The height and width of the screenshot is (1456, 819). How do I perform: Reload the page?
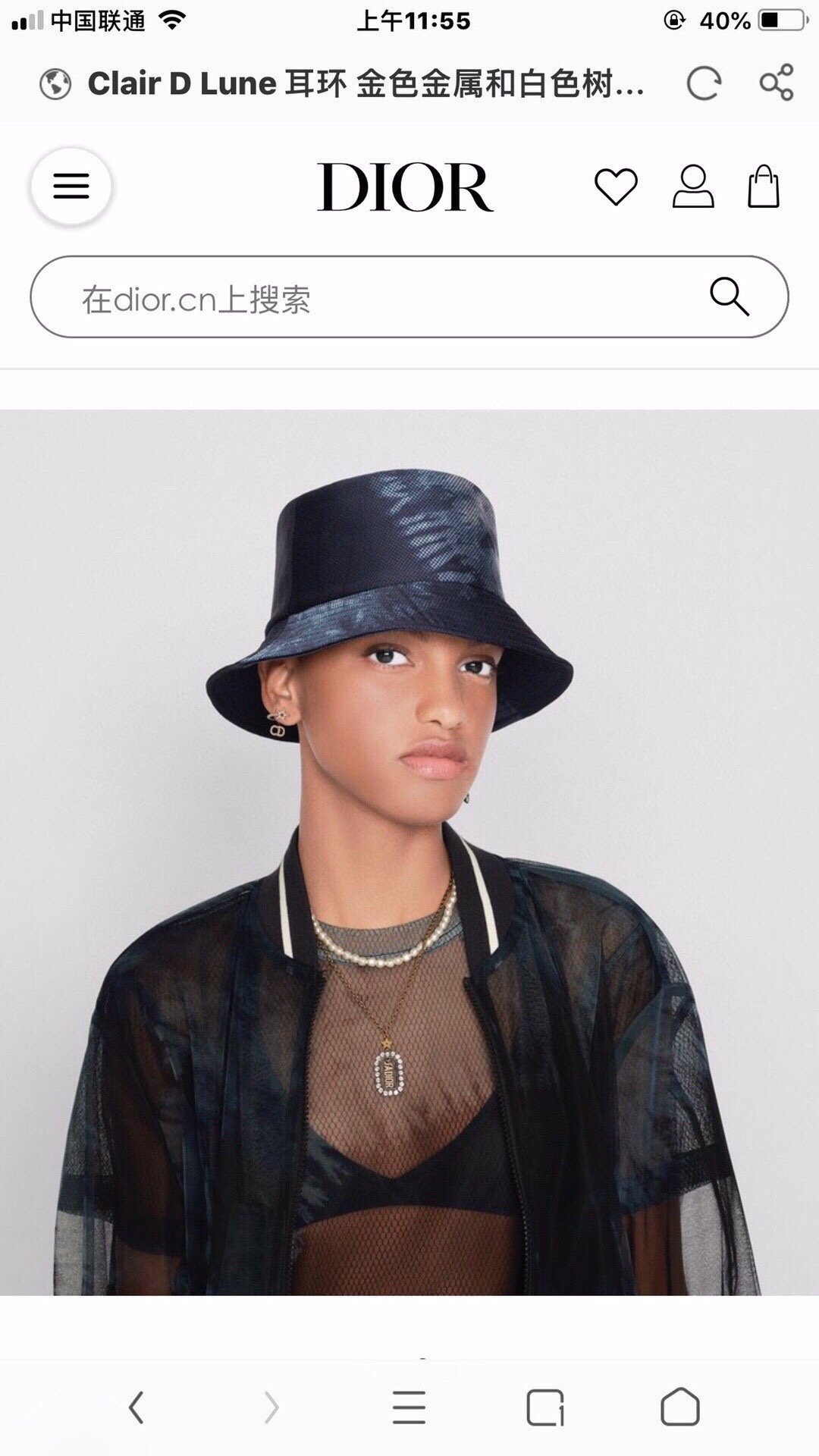point(703,83)
